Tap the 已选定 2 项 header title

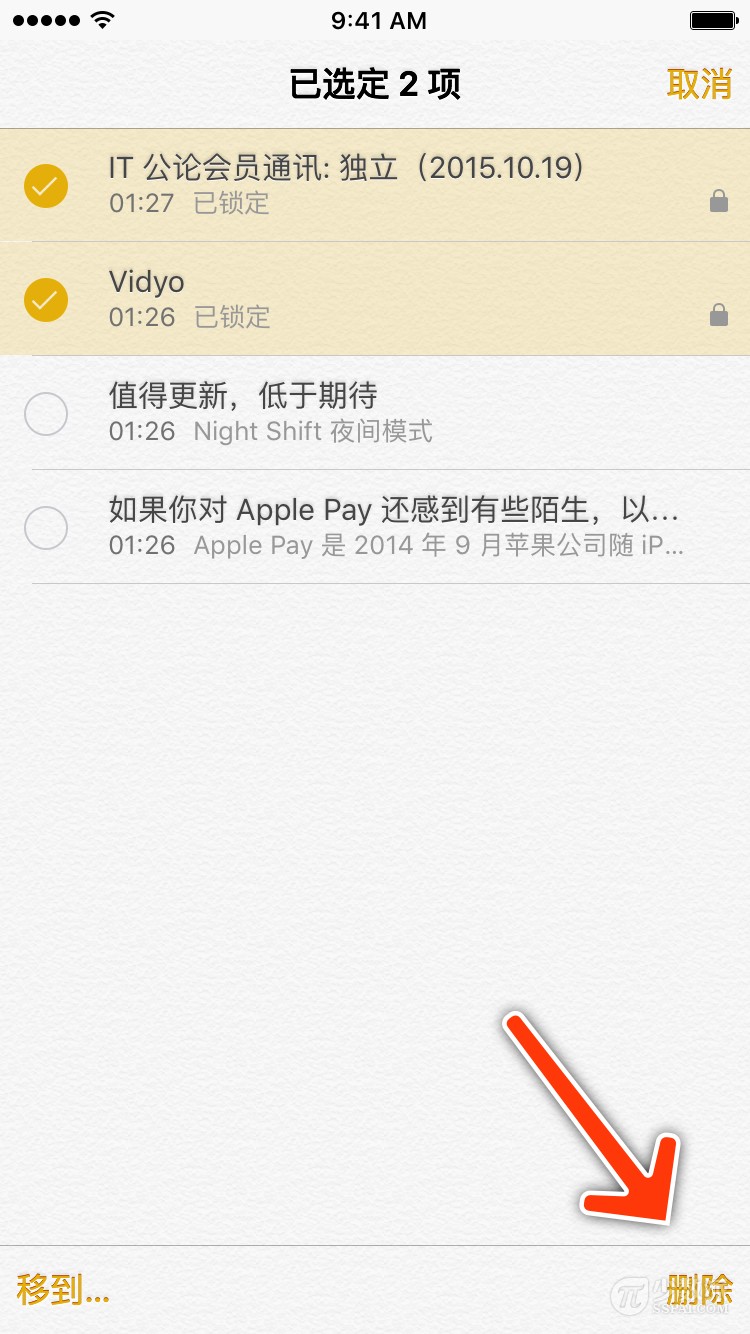[x=375, y=85]
